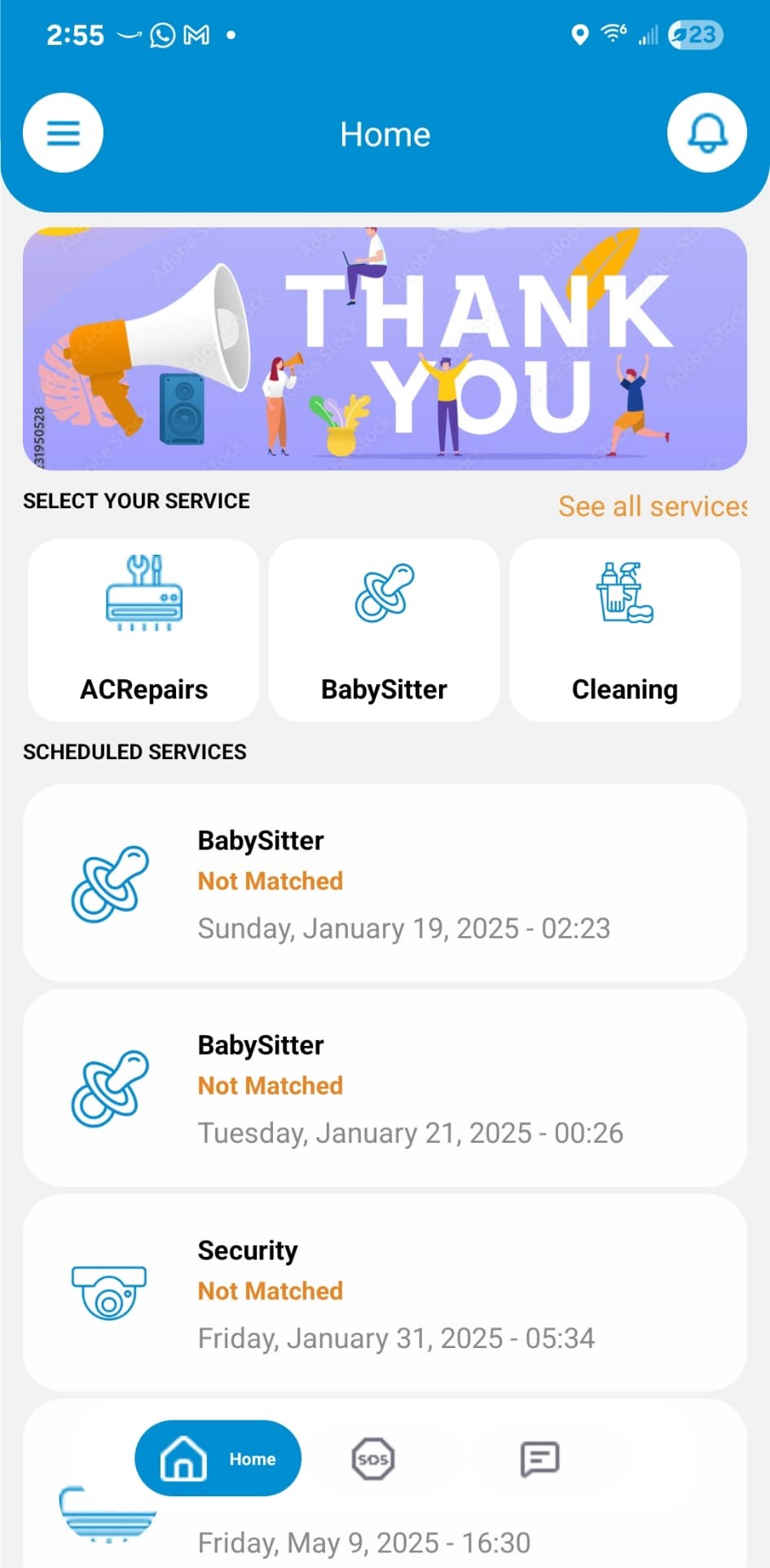The width and height of the screenshot is (770, 1568).
Task: Tap the Wi-Fi indicator in the status bar
Action: click(x=611, y=34)
